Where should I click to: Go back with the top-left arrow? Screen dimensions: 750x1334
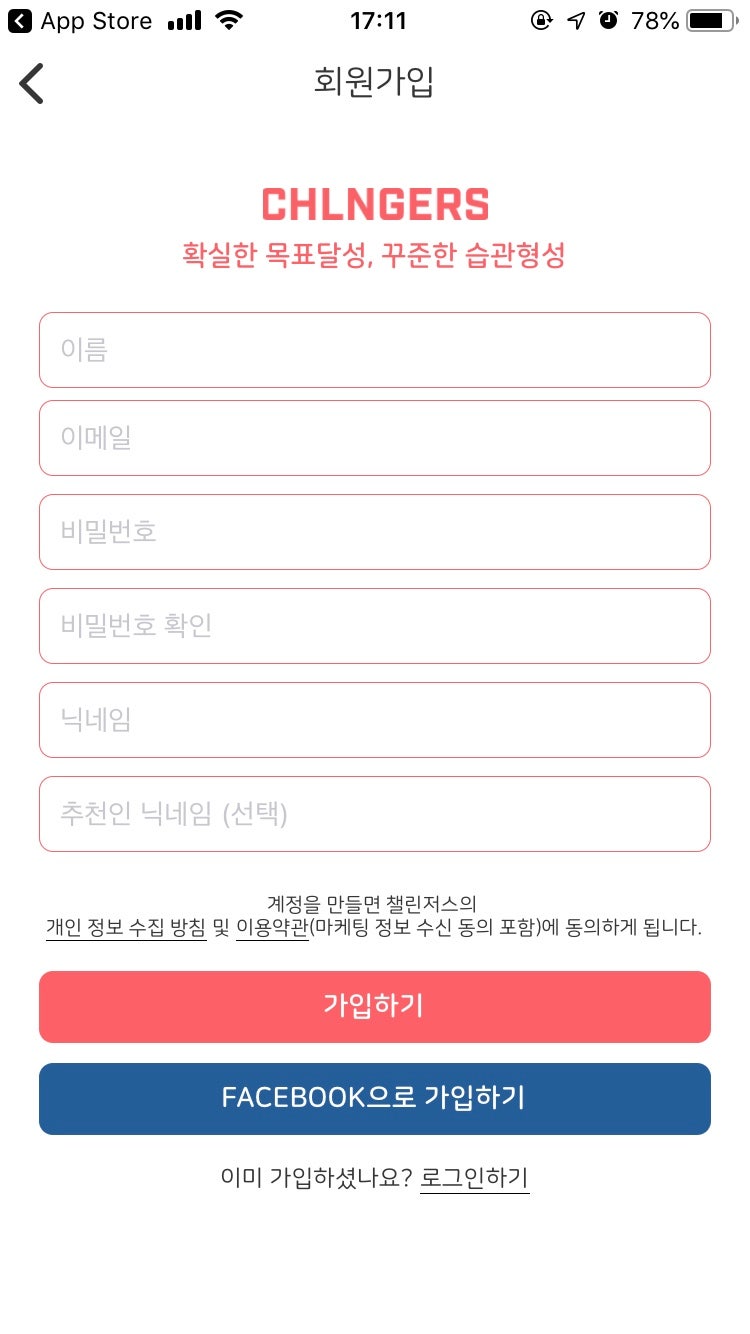(x=31, y=83)
